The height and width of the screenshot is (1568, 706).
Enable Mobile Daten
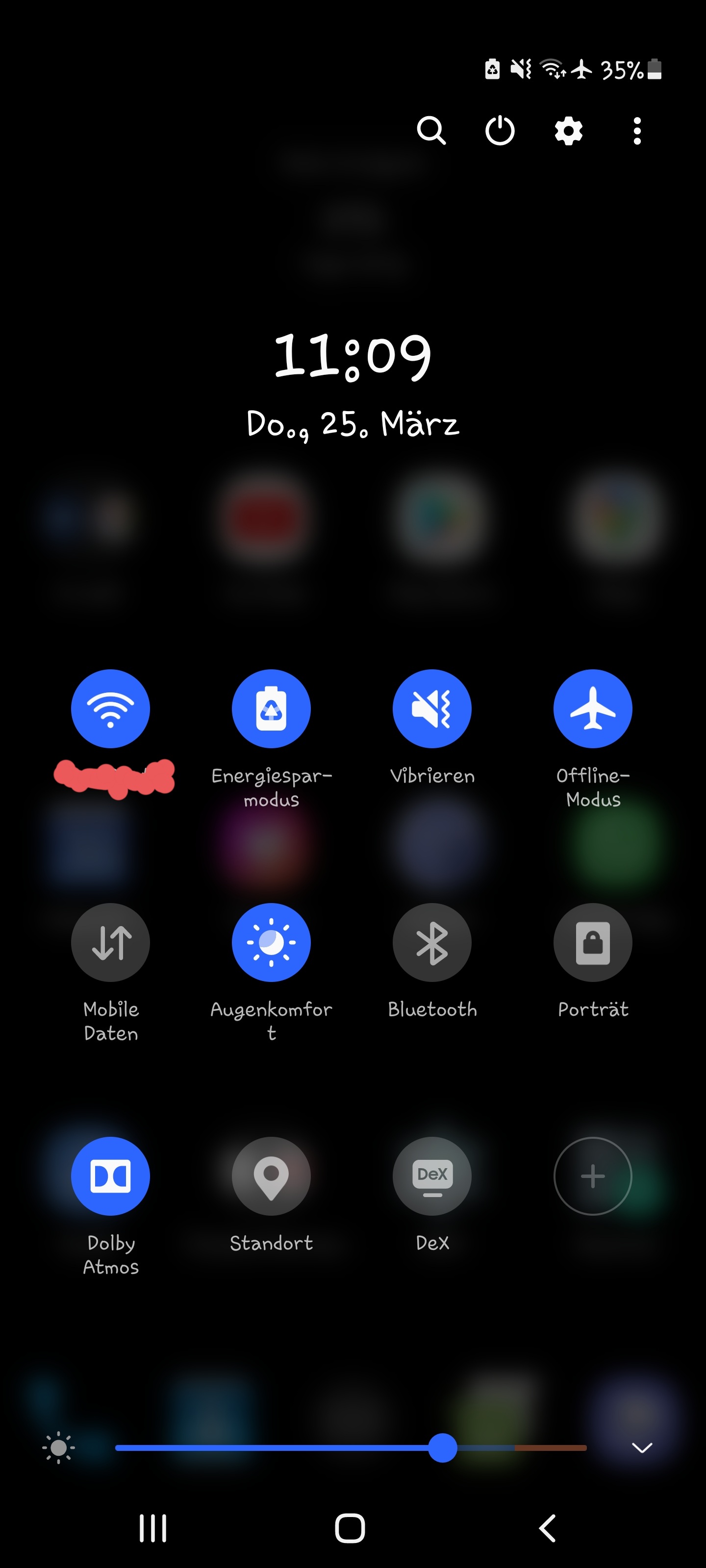coord(110,942)
